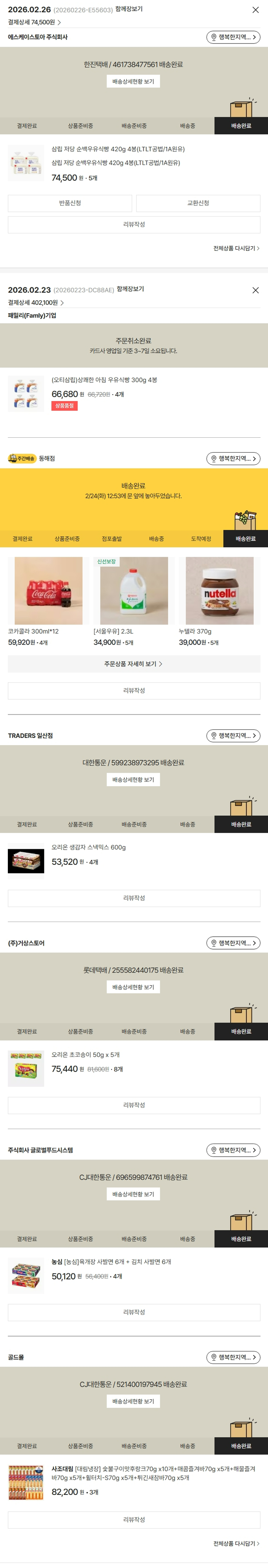Request exchange with 교환신청
The width and height of the screenshot is (268, 1568).
[198, 203]
